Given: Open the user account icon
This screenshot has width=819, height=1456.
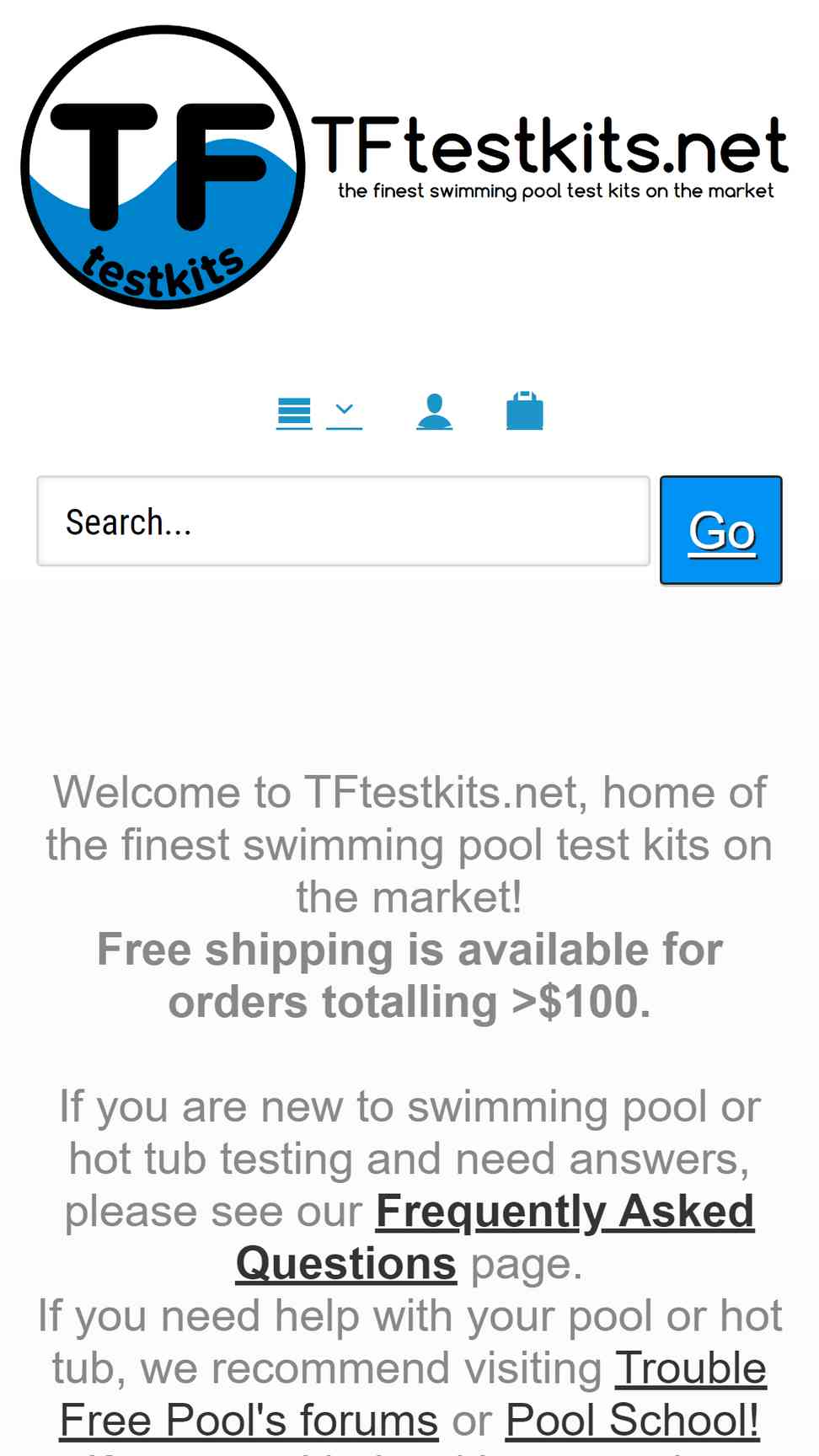Looking at the screenshot, I should [434, 412].
